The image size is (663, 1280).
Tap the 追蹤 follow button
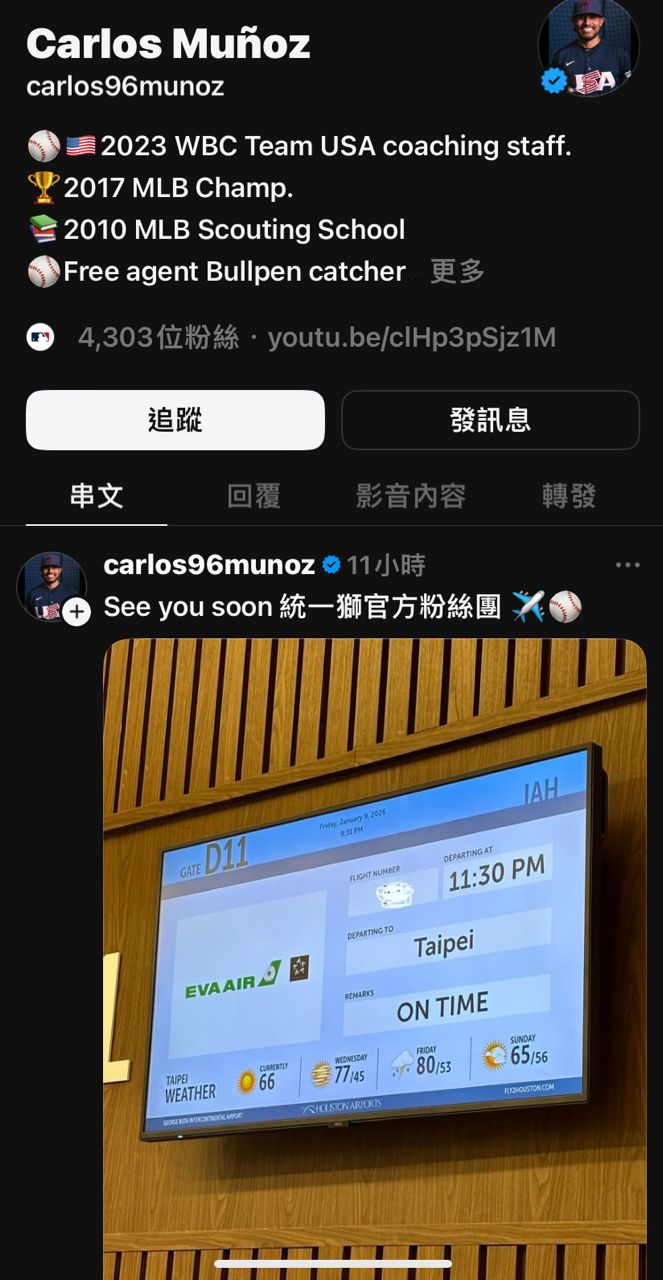tap(175, 420)
